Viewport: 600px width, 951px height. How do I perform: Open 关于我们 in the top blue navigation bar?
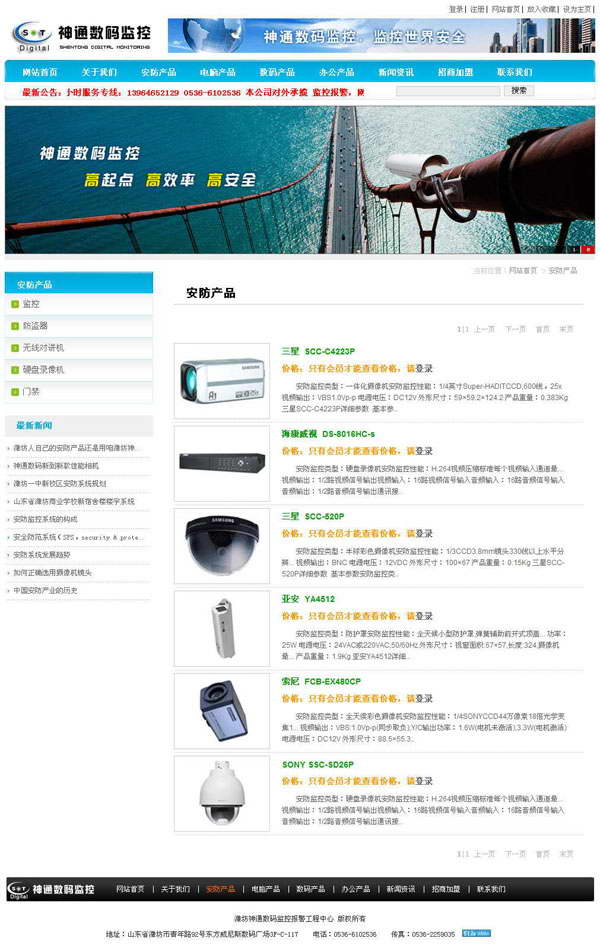(99, 72)
